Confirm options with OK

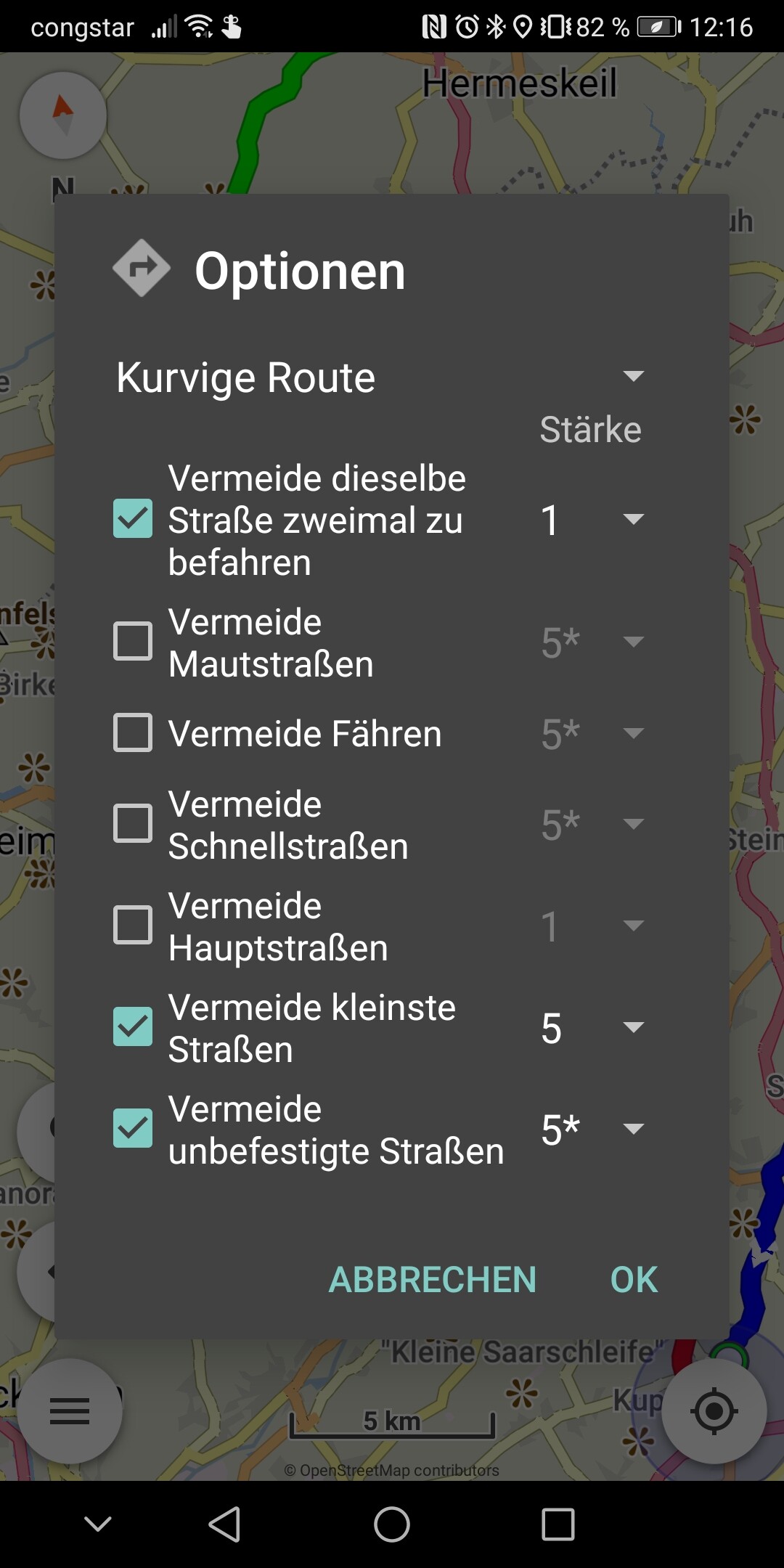click(634, 1279)
